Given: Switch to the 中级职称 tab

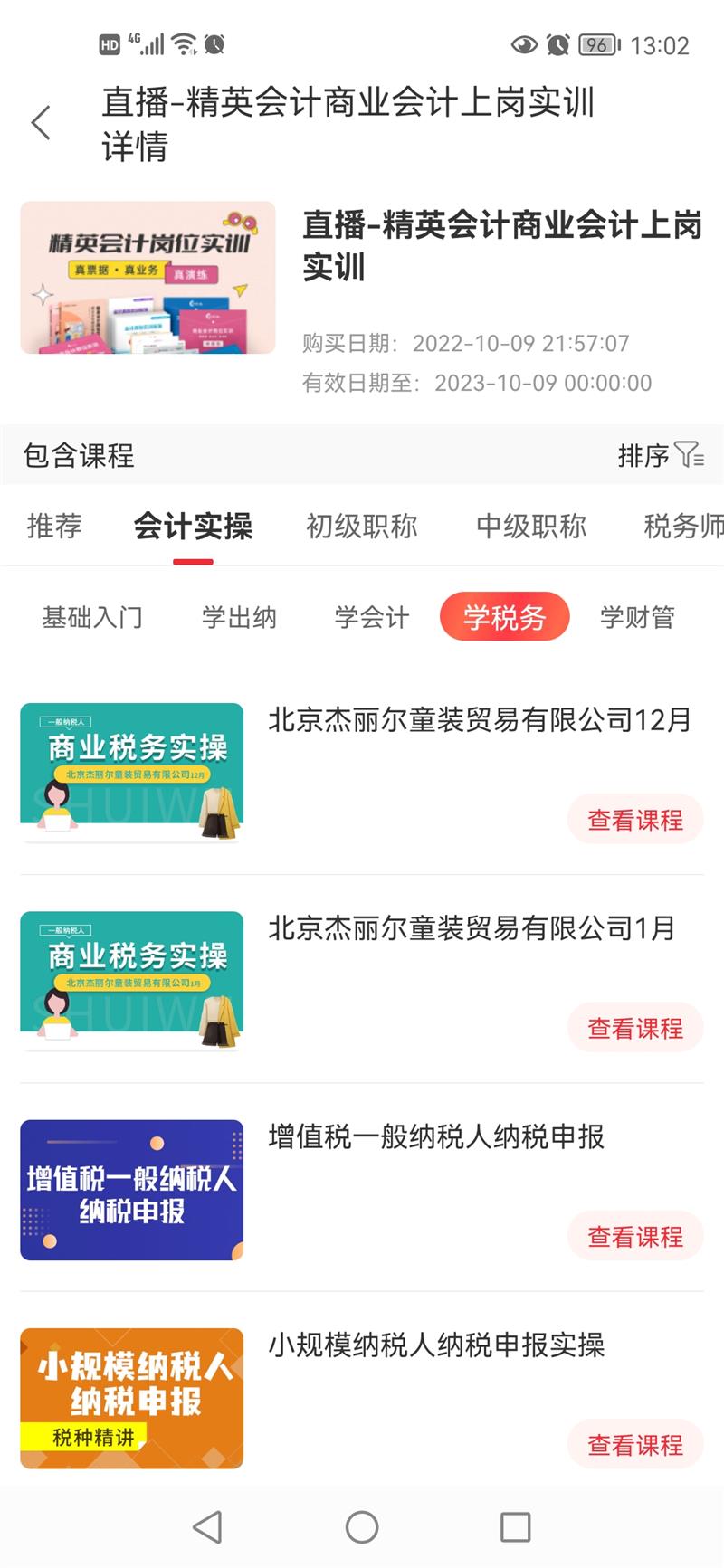Looking at the screenshot, I should (531, 526).
